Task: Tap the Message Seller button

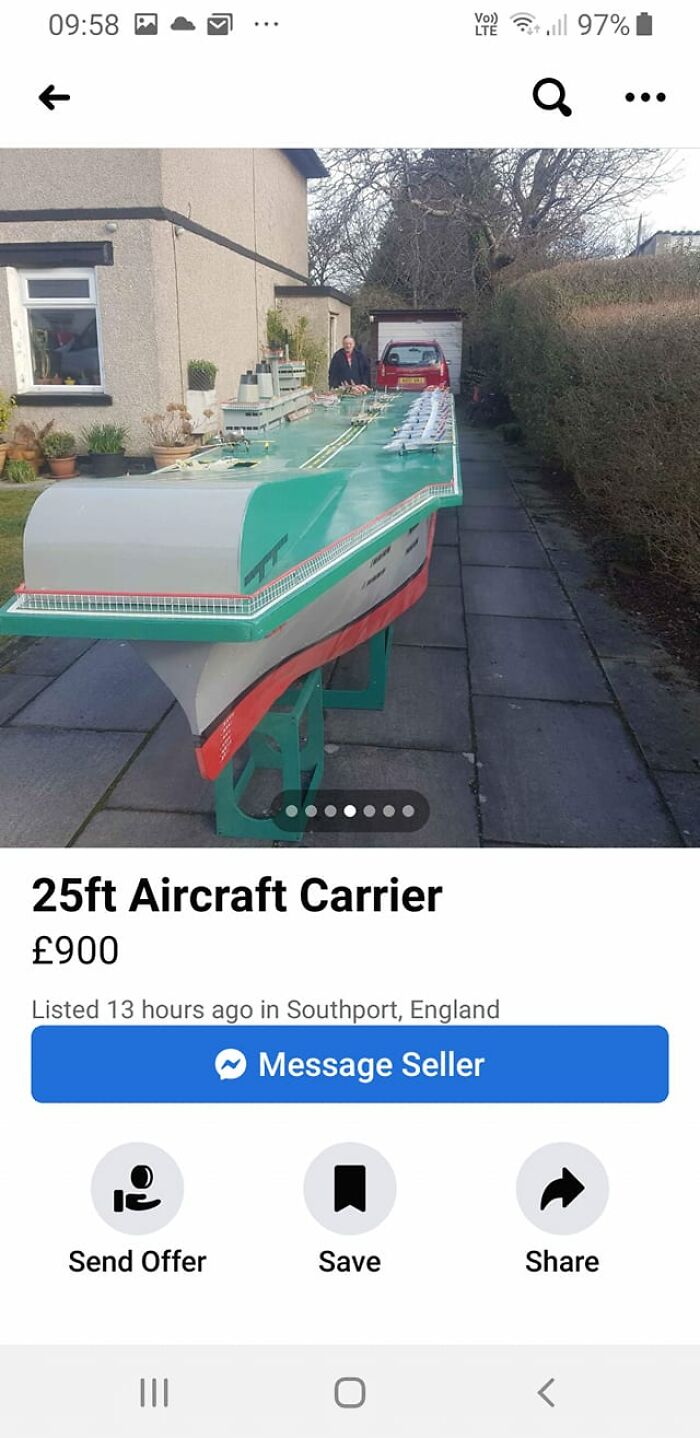Action: pos(350,1064)
